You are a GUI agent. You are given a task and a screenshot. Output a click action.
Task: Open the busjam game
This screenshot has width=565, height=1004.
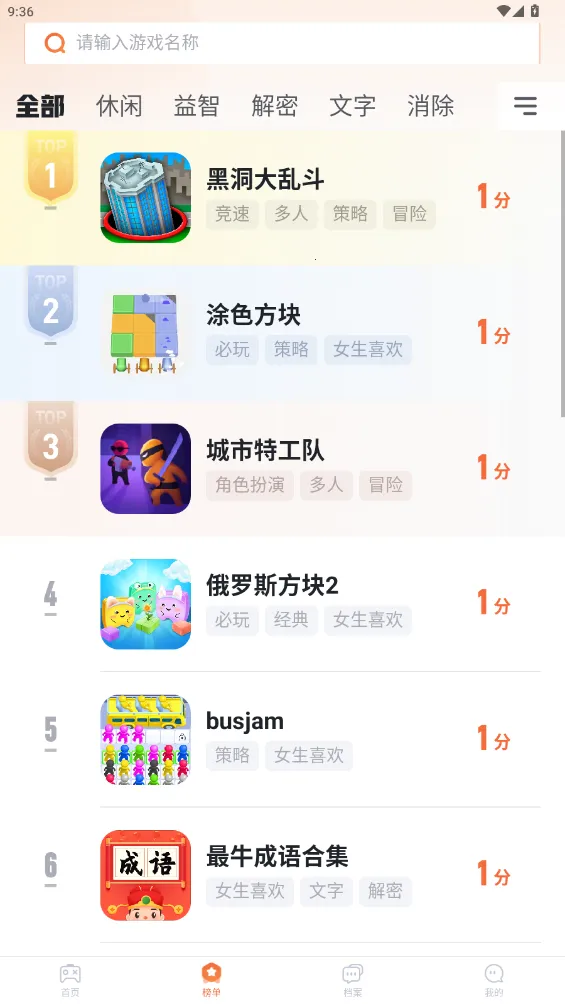point(282,740)
